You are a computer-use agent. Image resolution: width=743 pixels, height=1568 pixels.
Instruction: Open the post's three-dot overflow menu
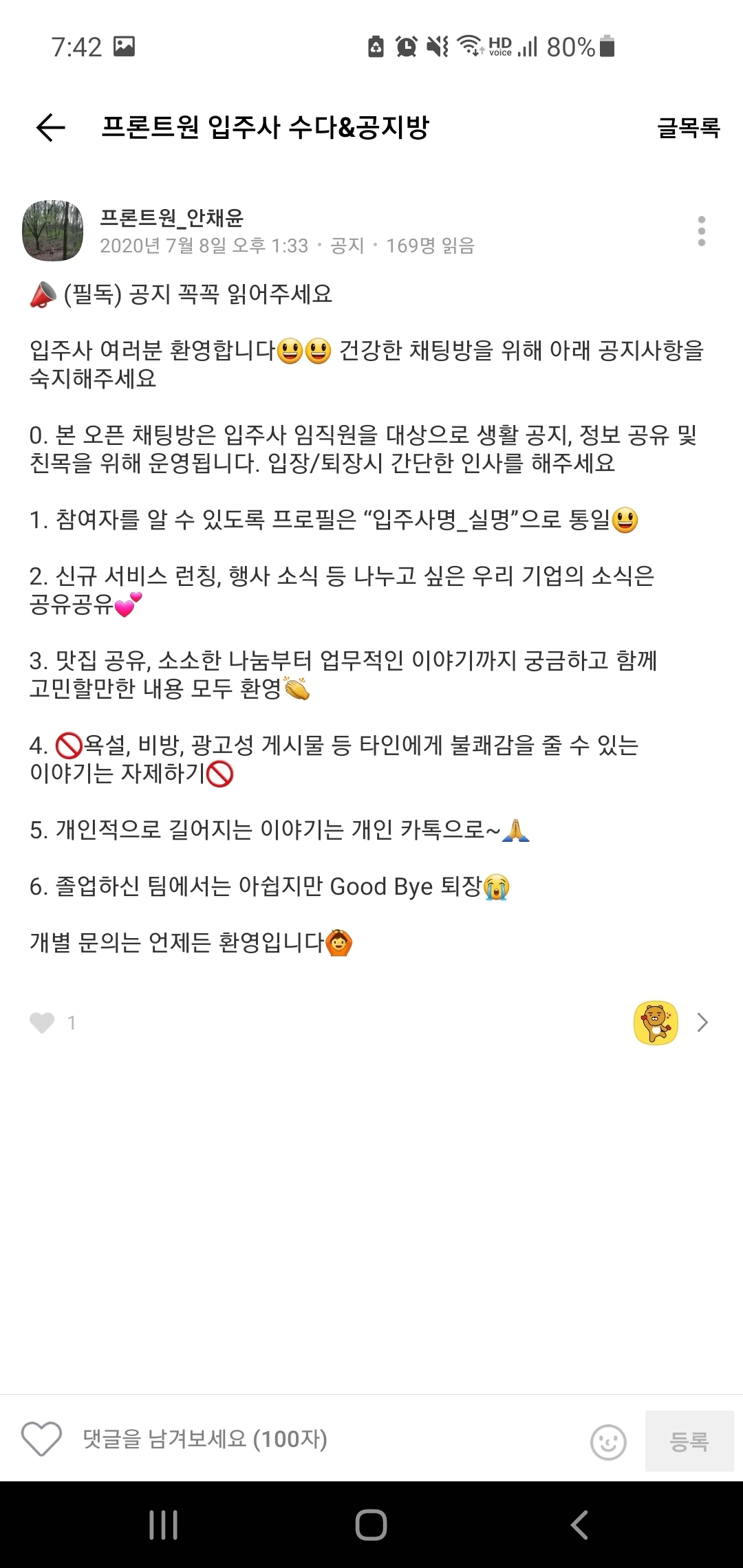click(x=701, y=231)
